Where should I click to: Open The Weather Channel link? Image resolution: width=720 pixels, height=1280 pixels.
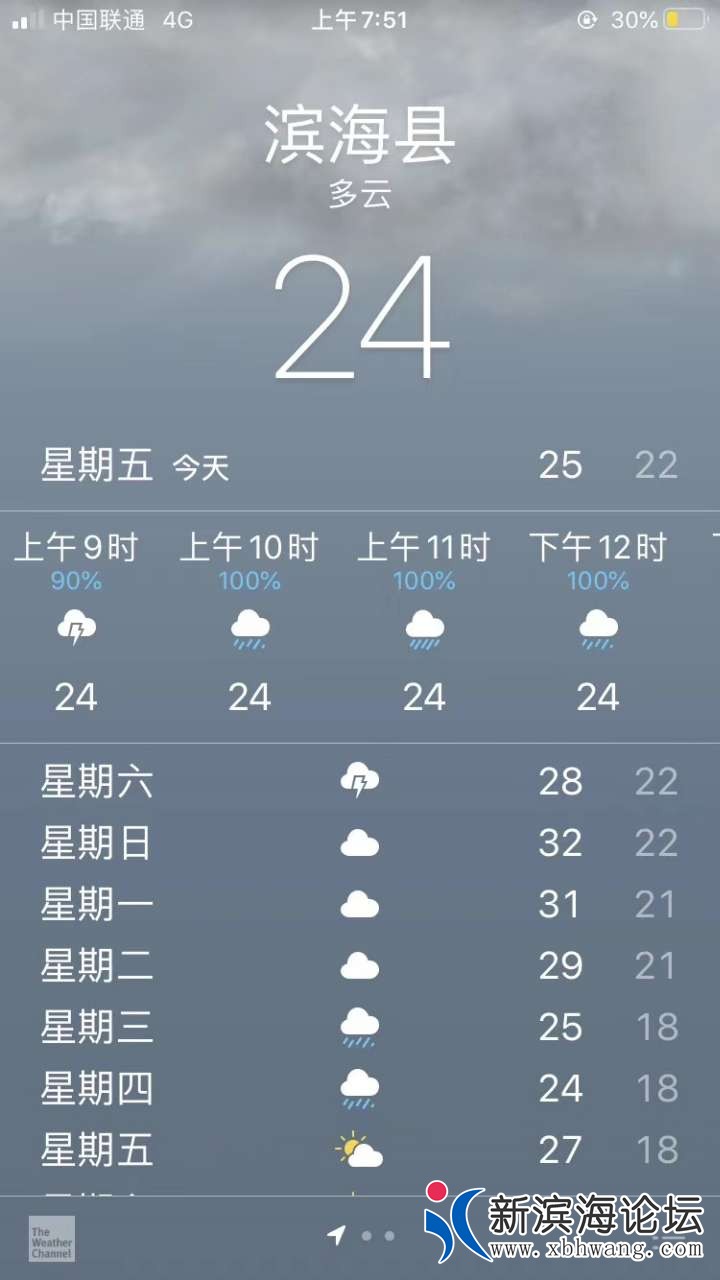coord(51,1238)
